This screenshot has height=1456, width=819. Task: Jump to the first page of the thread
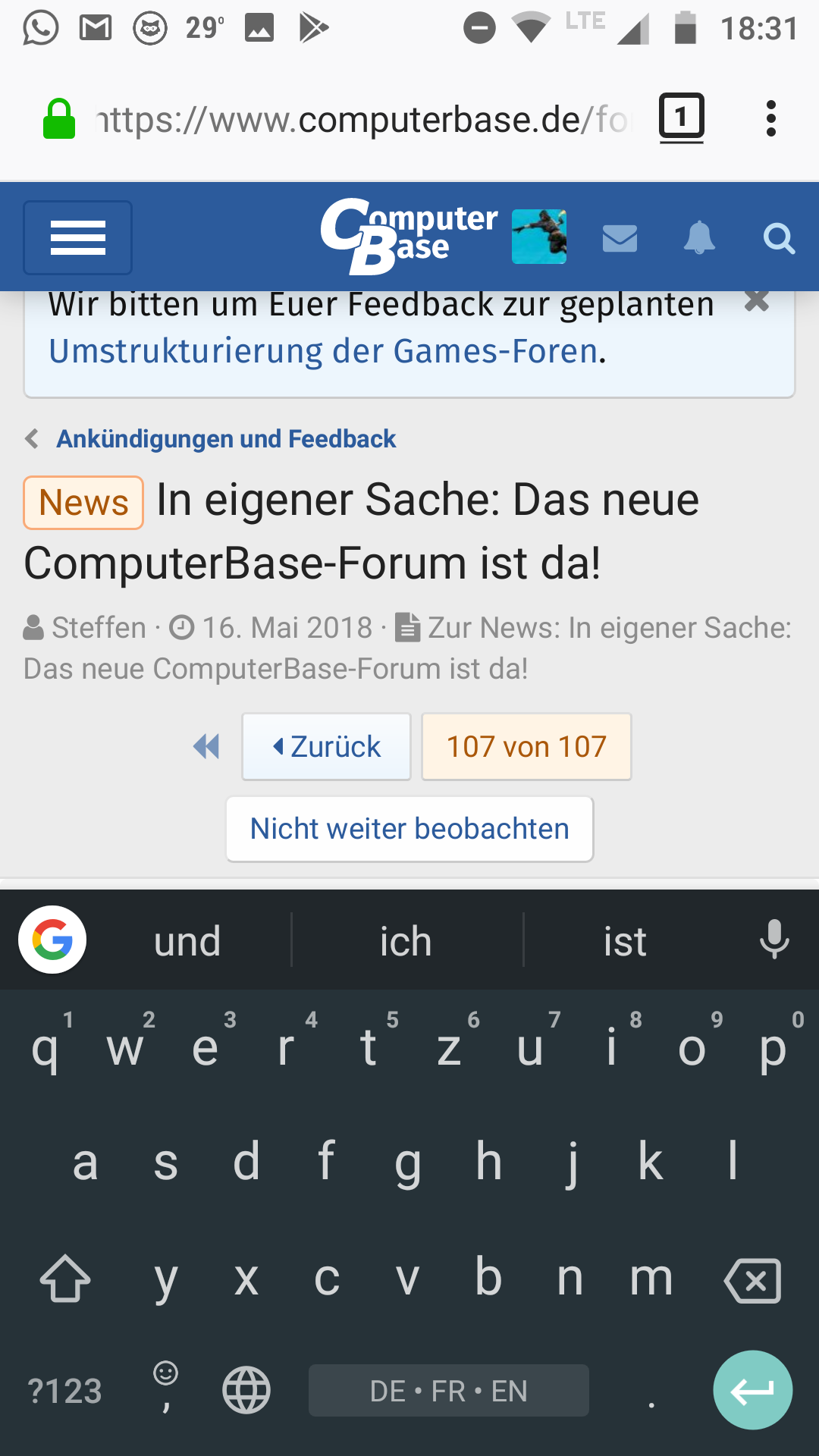point(206,747)
